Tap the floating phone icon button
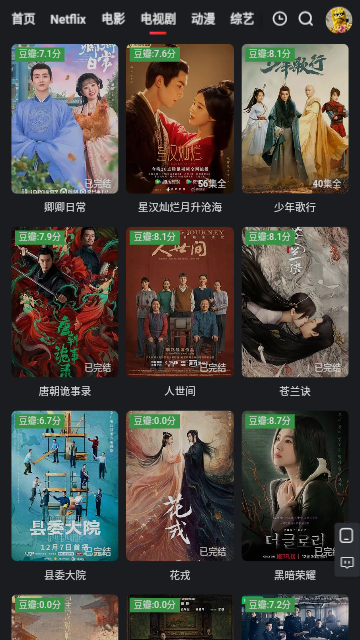360x640 pixels. click(347, 536)
